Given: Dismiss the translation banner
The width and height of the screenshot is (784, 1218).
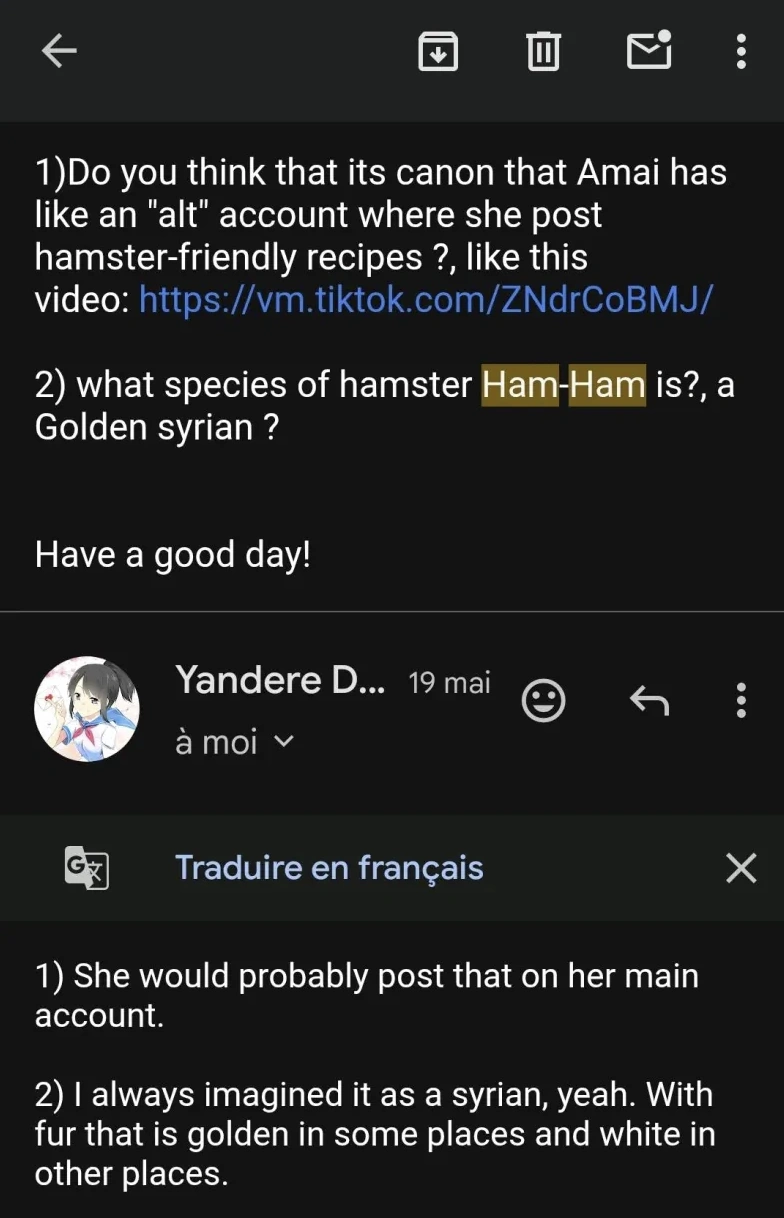Looking at the screenshot, I should (741, 868).
